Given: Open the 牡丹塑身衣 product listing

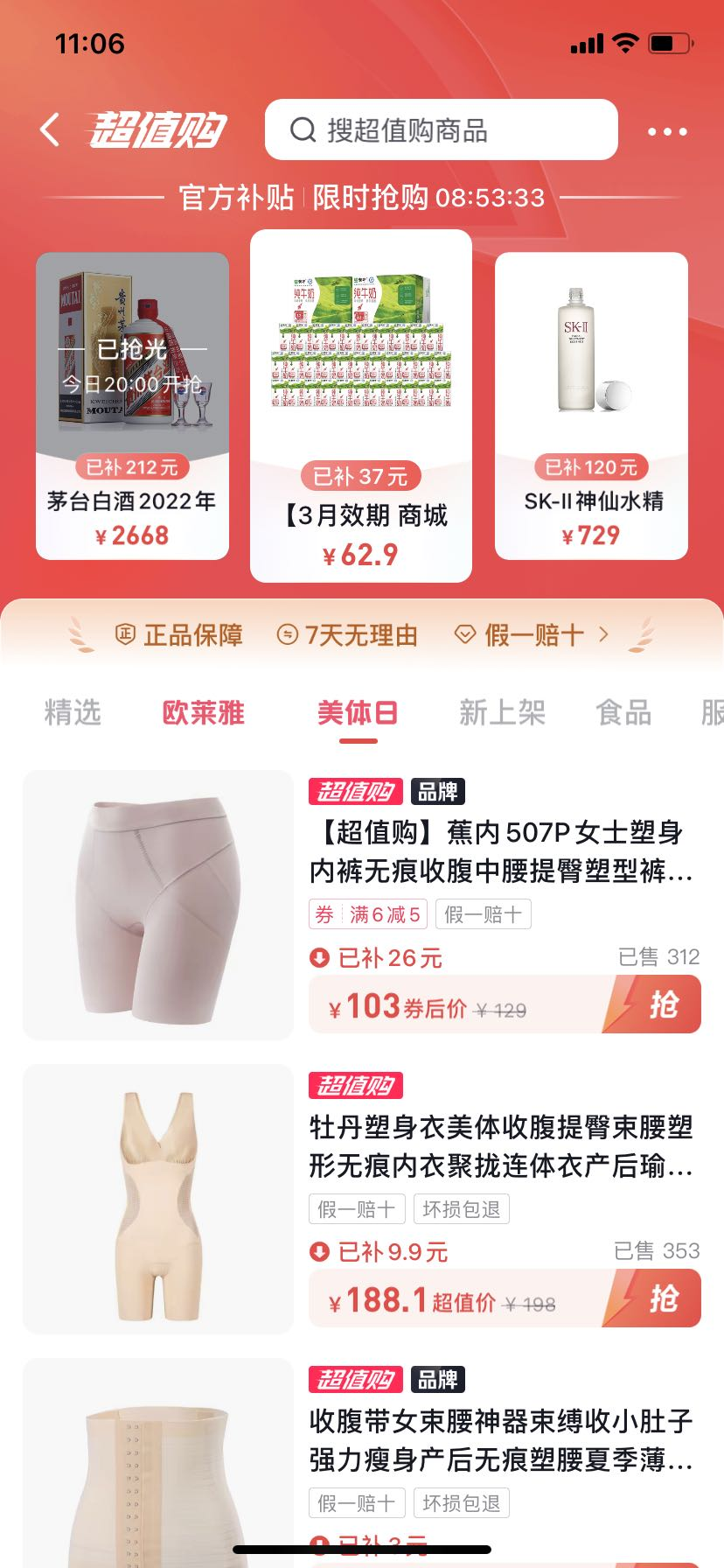Looking at the screenshot, I should click(x=500, y=1146).
